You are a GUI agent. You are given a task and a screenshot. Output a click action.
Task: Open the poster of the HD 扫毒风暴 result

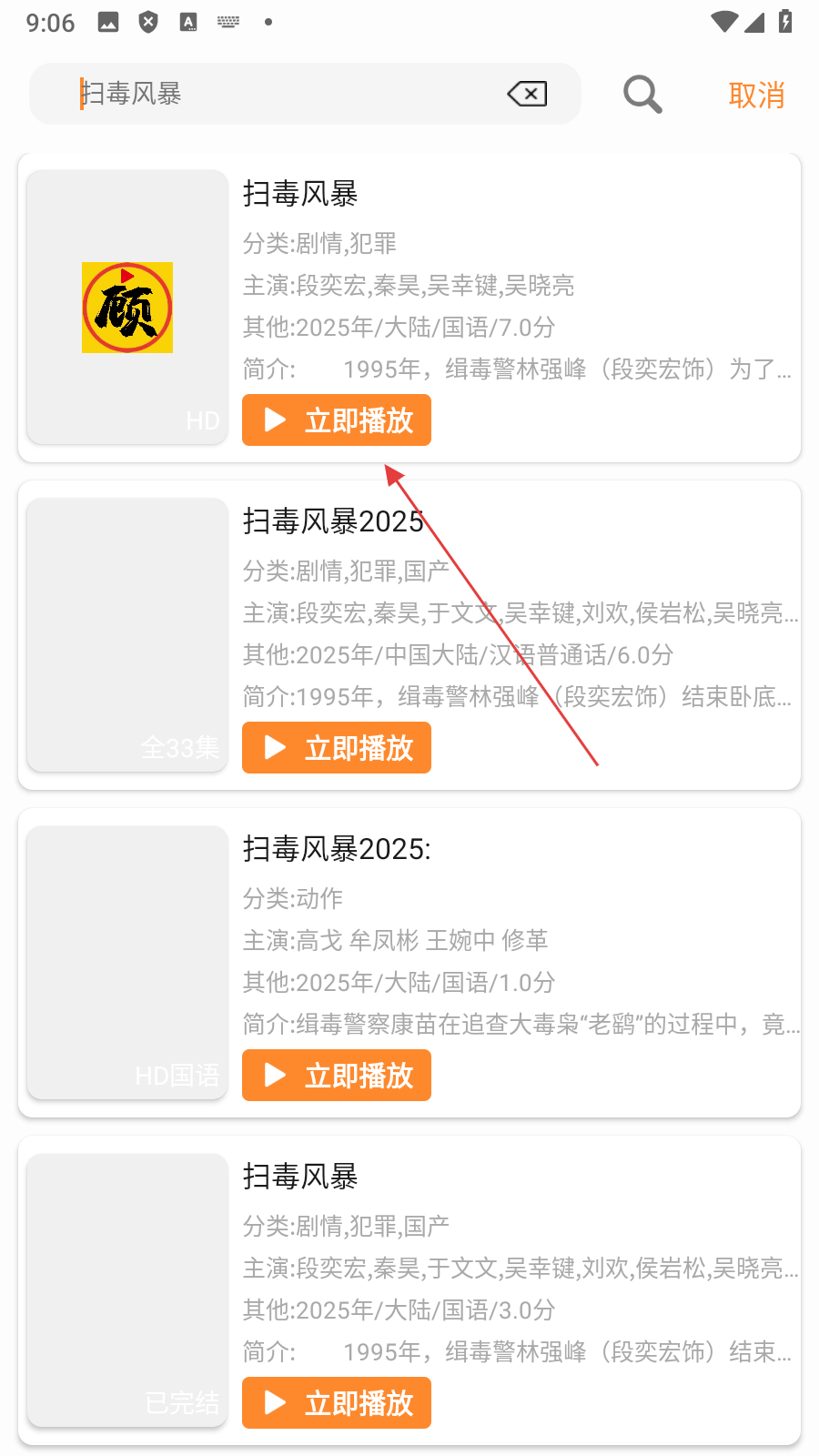pos(127,308)
